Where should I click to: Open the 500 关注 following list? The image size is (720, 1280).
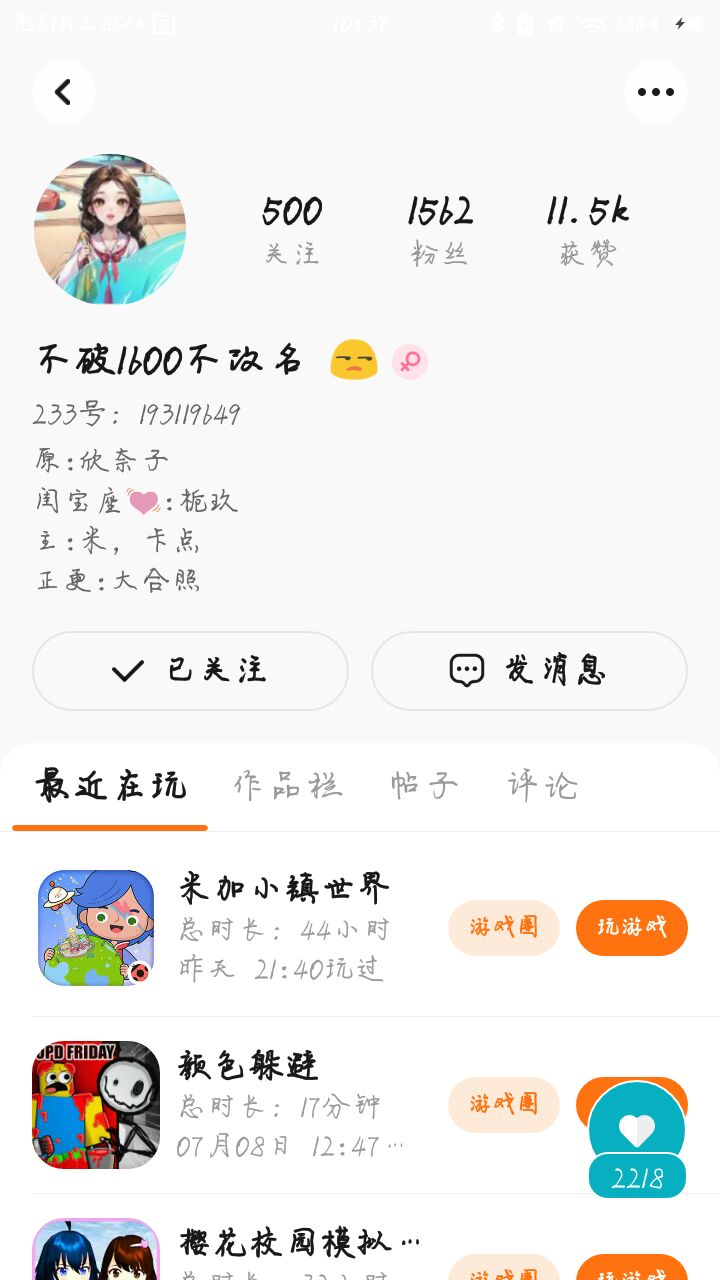tap(292, 229)
